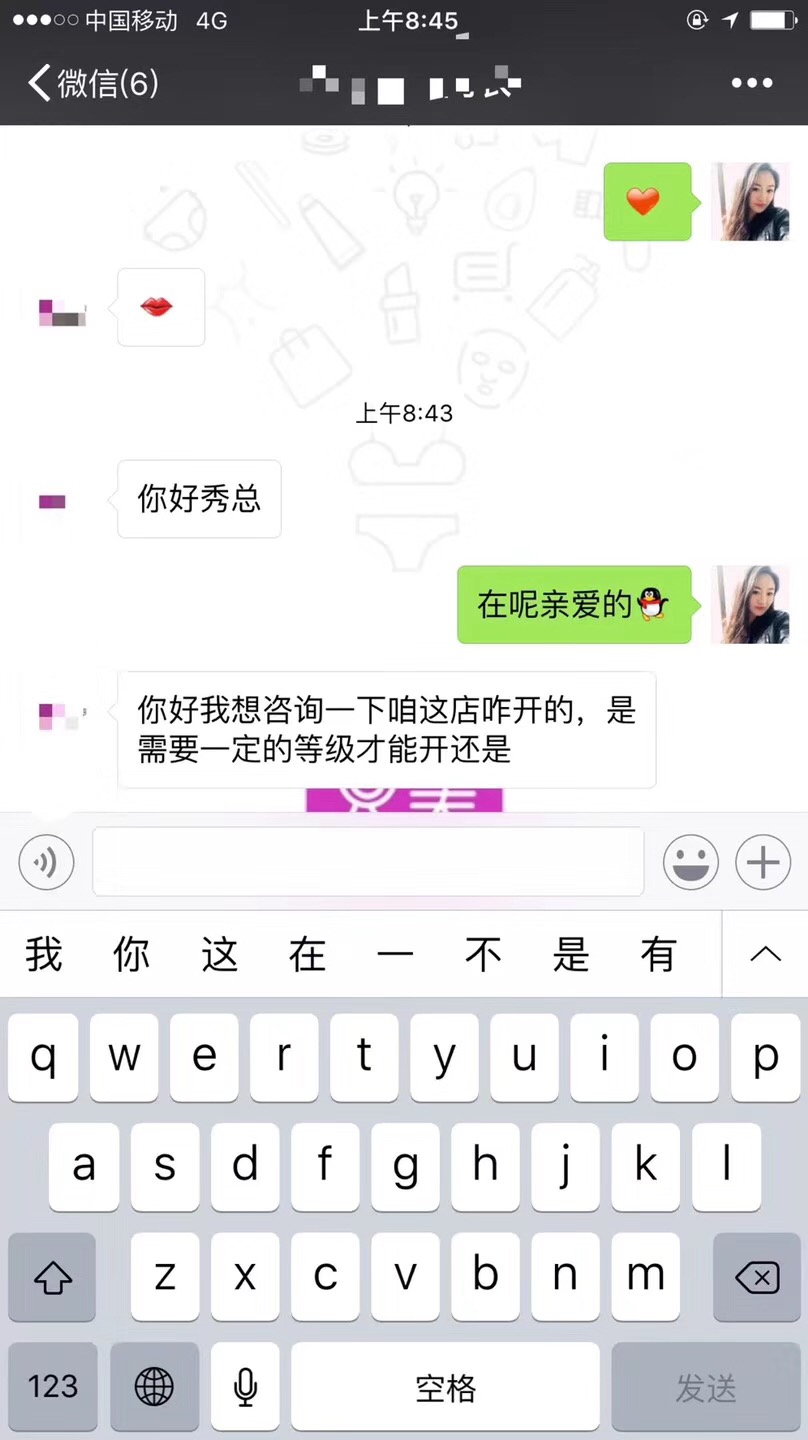Pick the candidate word 我
Viewport: 808px width, 1440px height.
click(x=44, y=954)
